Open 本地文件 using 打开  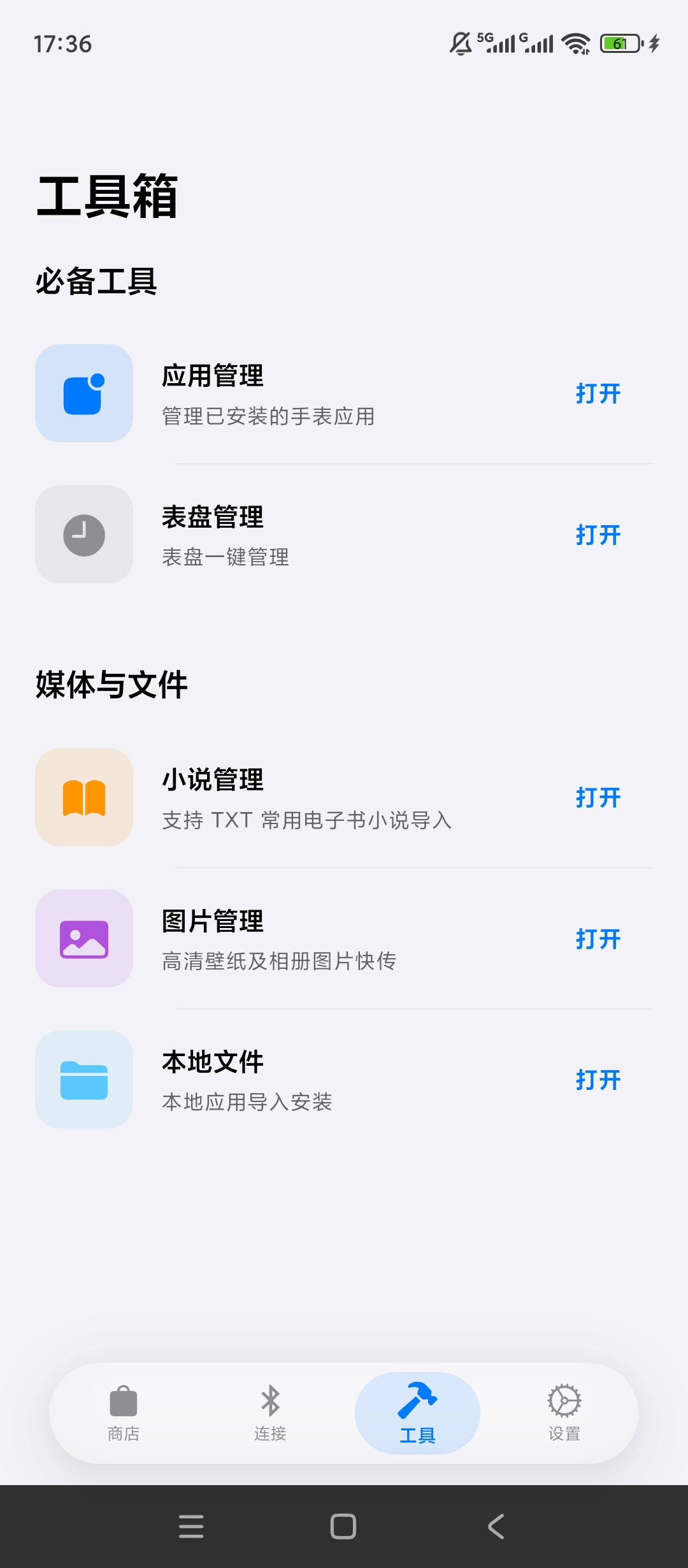[x=598, y=1080]
